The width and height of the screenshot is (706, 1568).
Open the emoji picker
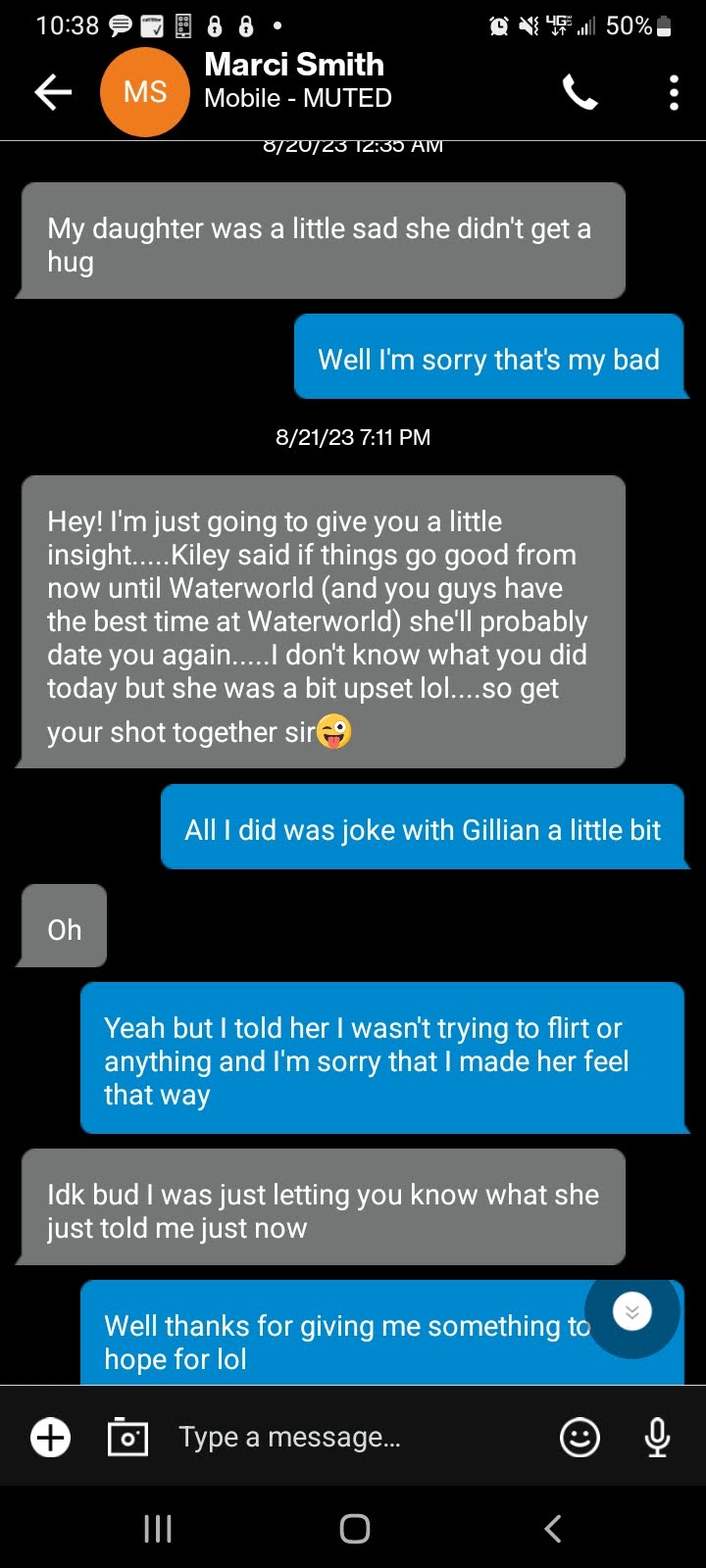(x=580, y=1438)
